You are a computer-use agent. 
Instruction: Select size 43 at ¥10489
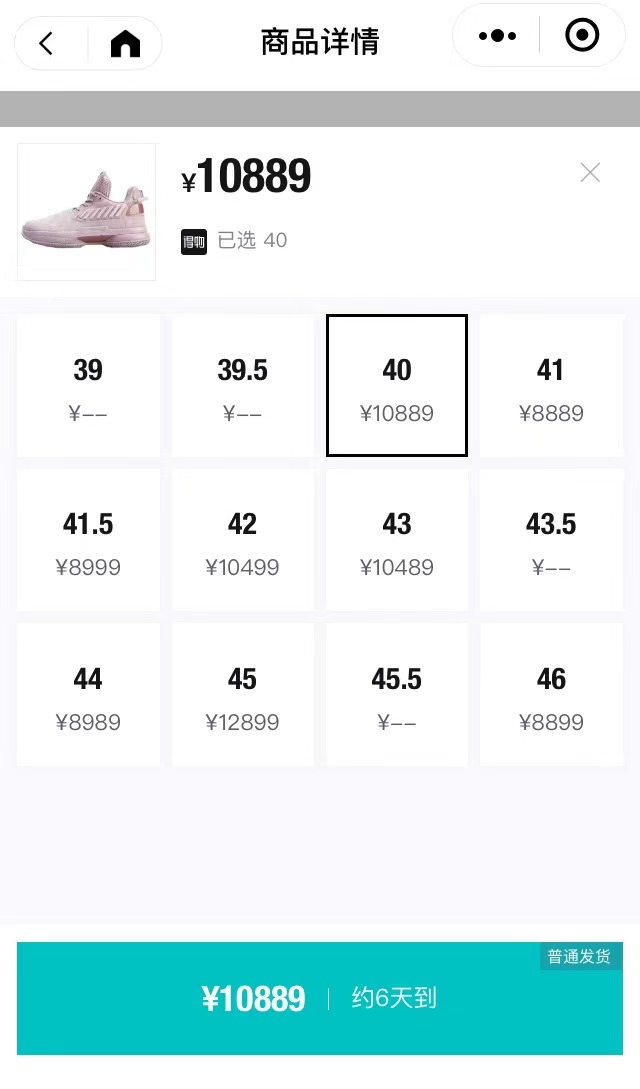click(397, 540)
